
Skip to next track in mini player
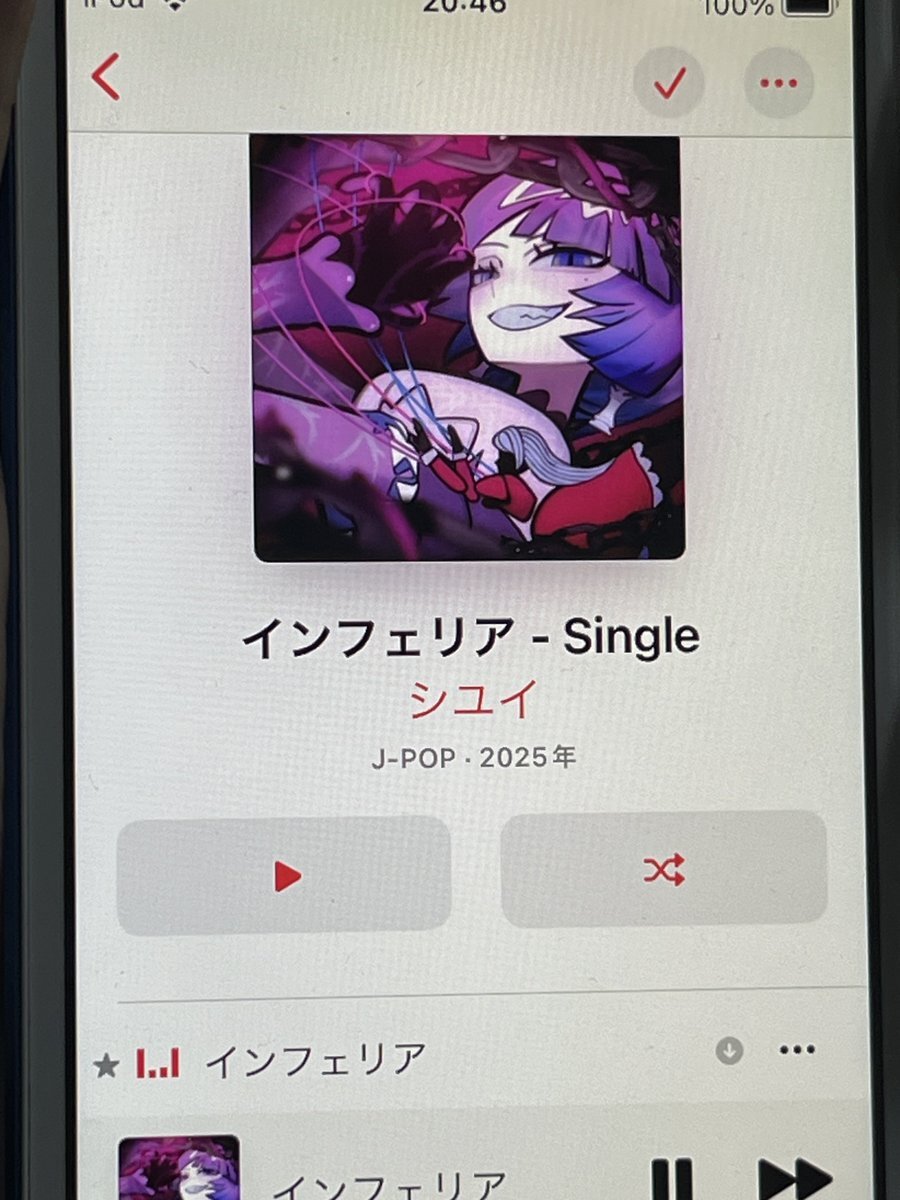click(x=796, y=1180)
